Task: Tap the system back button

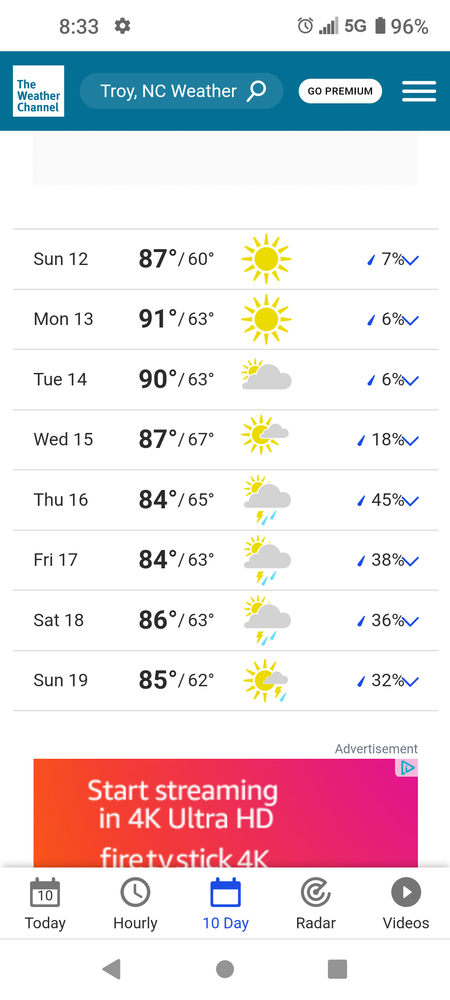Action: tap(112, 969)
